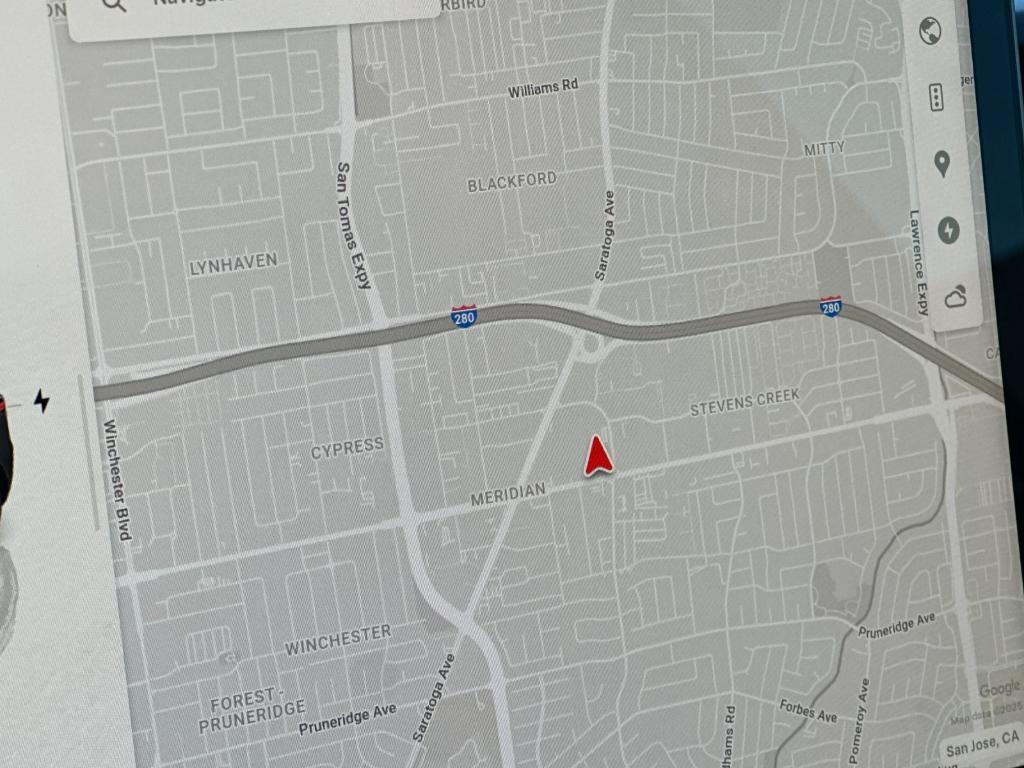The image size is (1024, 768).
Task: Tap the red car location arrow
Action: click(x=598, y=455)
